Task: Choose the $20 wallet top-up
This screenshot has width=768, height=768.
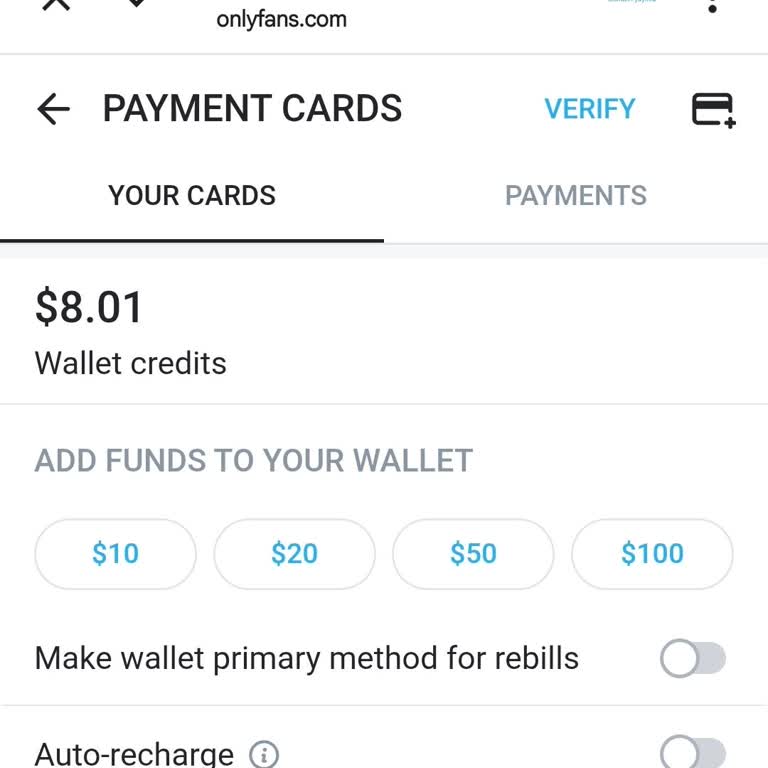Action: click(x=294, y=554)
